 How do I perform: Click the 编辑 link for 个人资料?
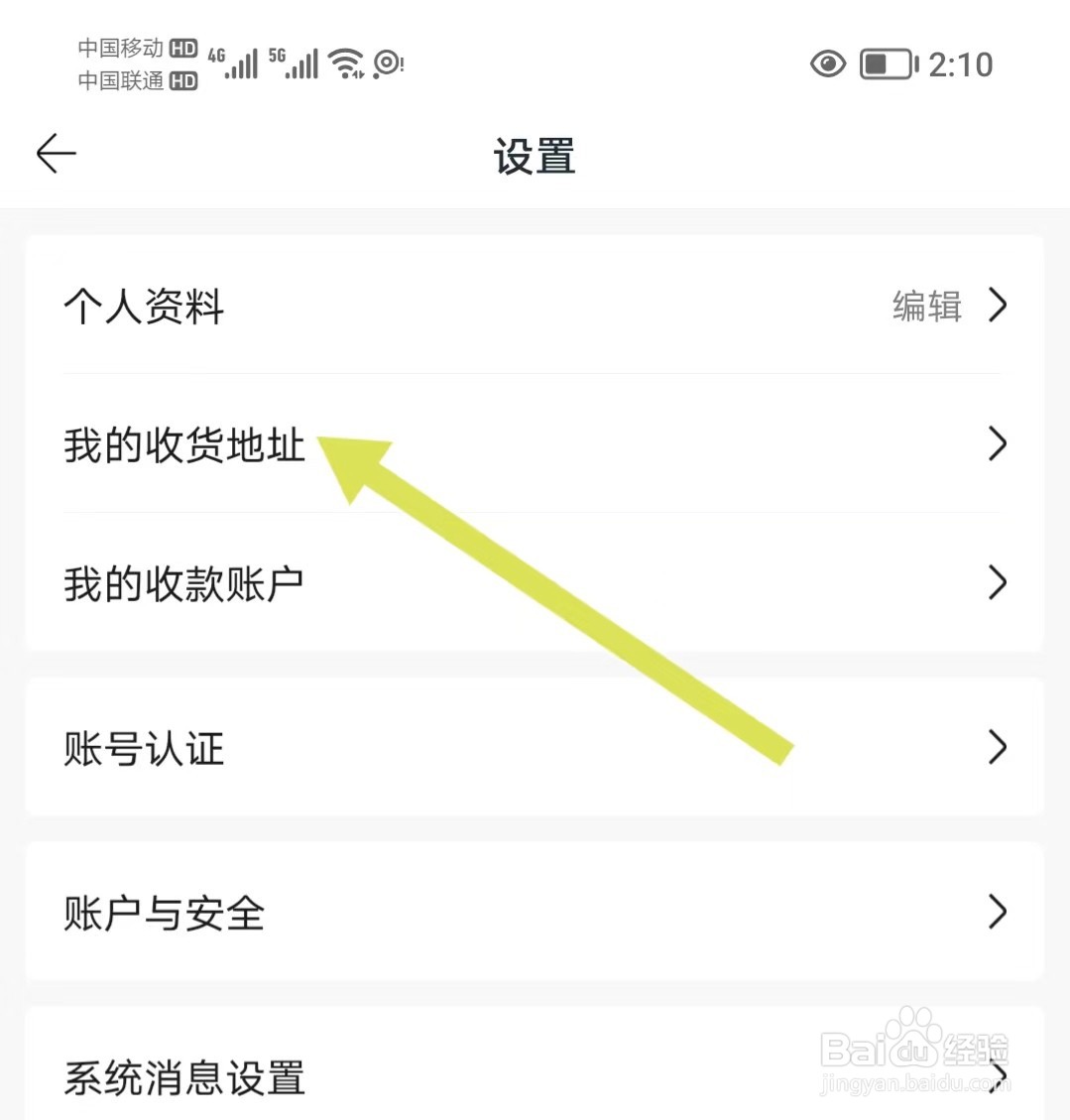point(927,307)
